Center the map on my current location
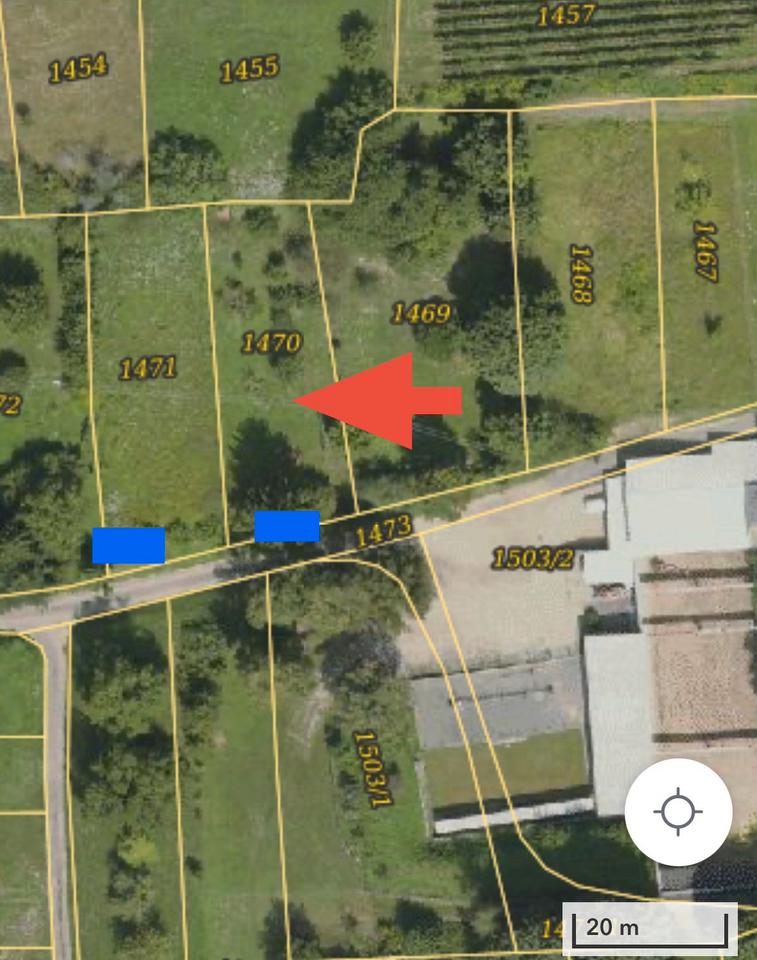Image resolution: width=757 pixels, height=960 pixels. (x=678, y=811)
